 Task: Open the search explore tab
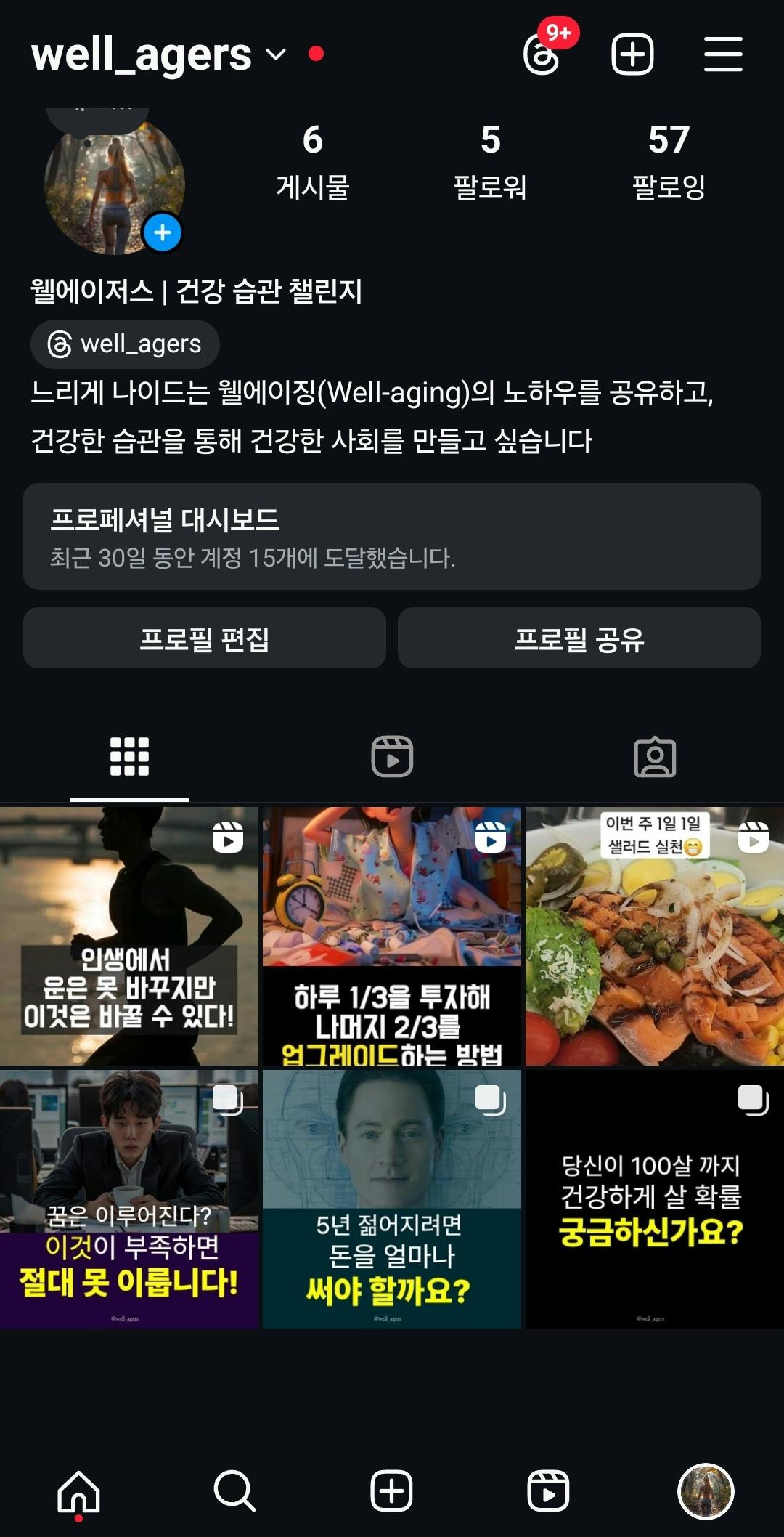234,1491
